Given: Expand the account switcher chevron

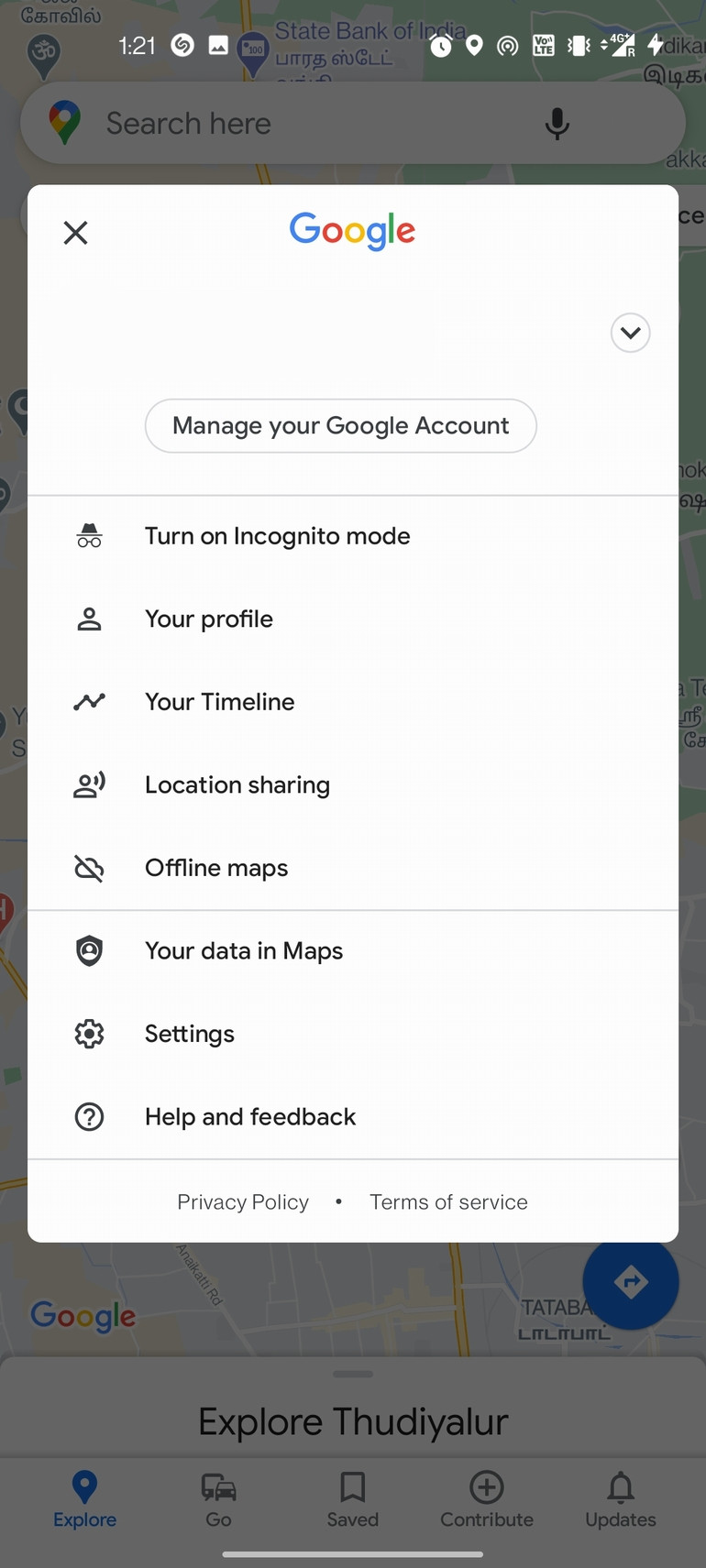Looking at the screenshot, I should 631,333.
